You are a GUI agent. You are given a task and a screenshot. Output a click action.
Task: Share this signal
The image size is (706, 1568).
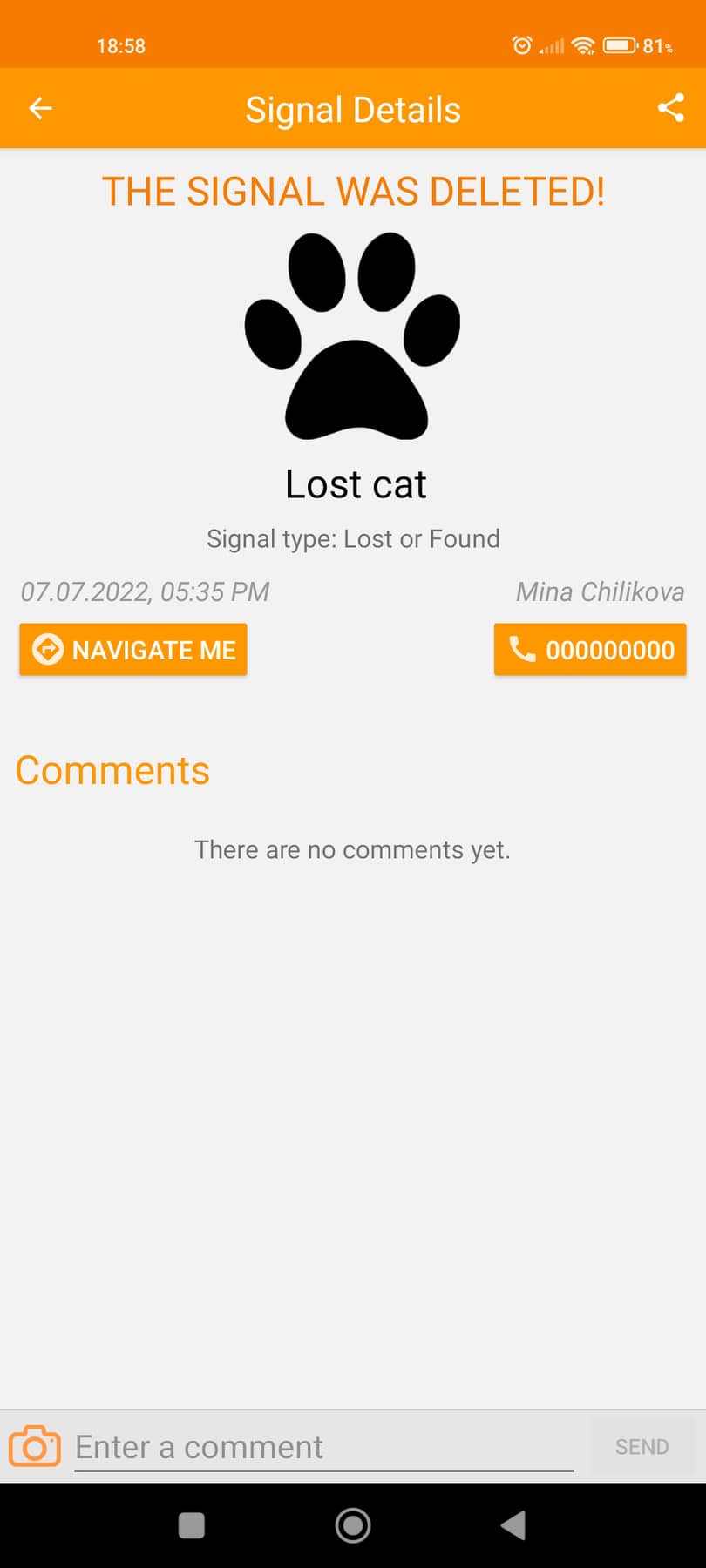[670, 108]
